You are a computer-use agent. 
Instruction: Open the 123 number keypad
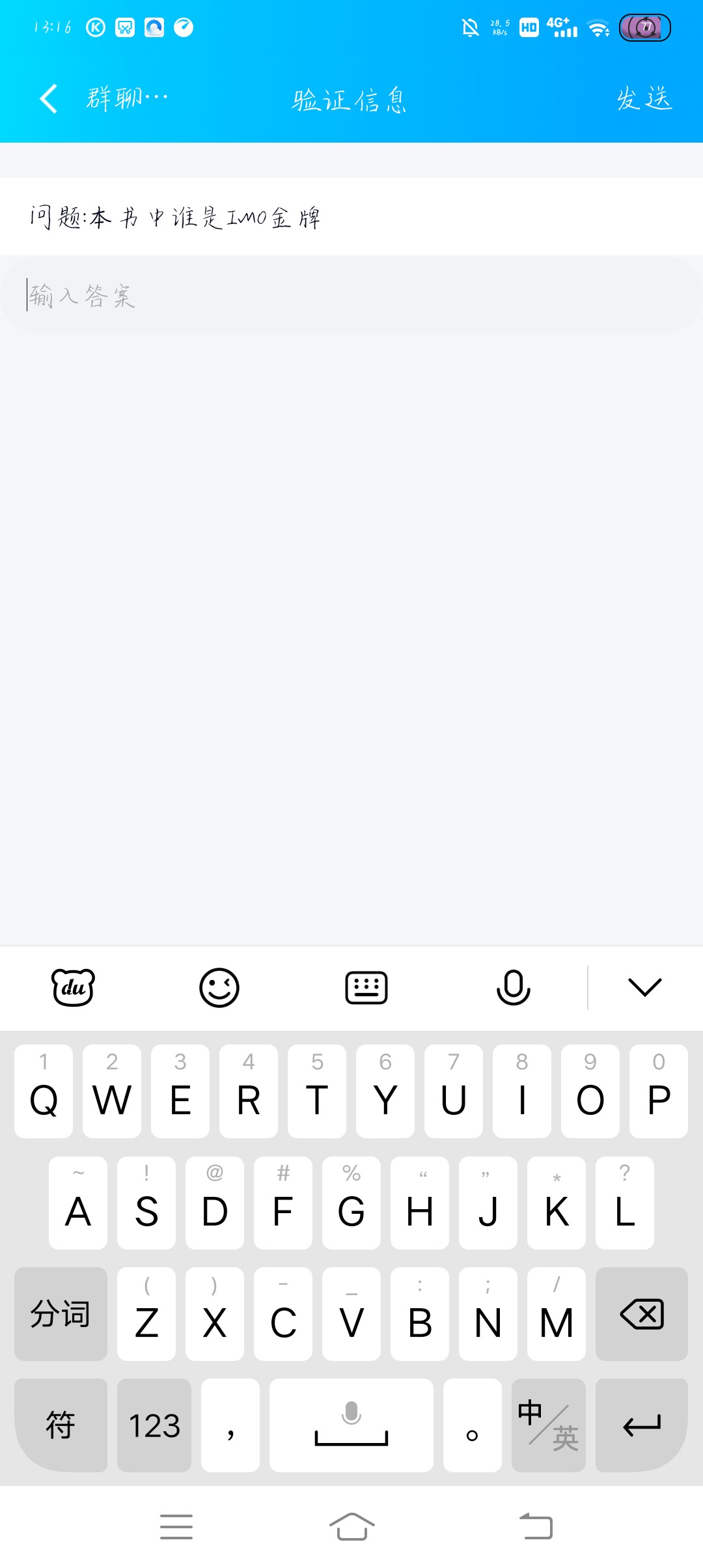(154, 1425)
